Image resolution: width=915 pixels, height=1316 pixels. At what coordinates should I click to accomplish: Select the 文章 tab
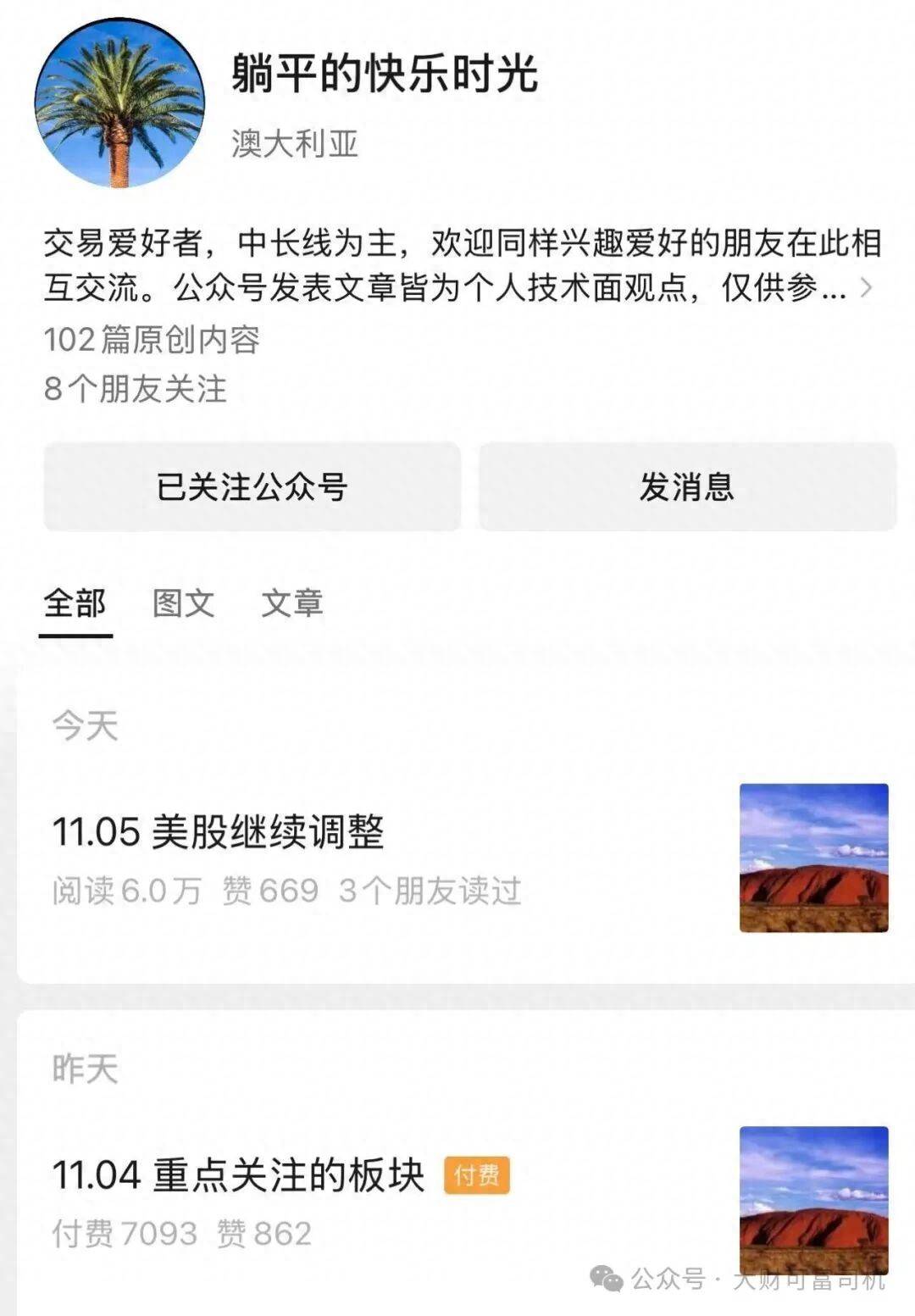tap(291, 603)
